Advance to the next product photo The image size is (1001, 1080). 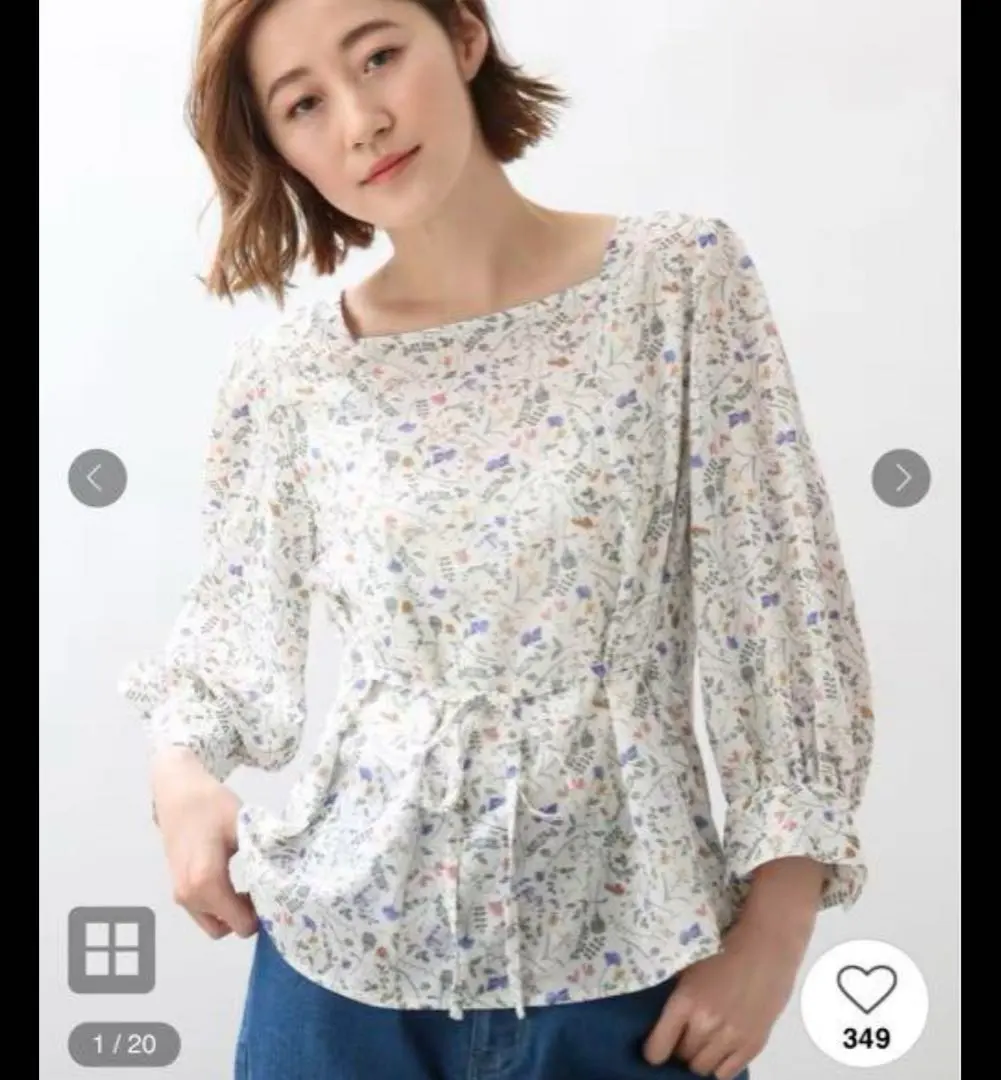point(900,478)
